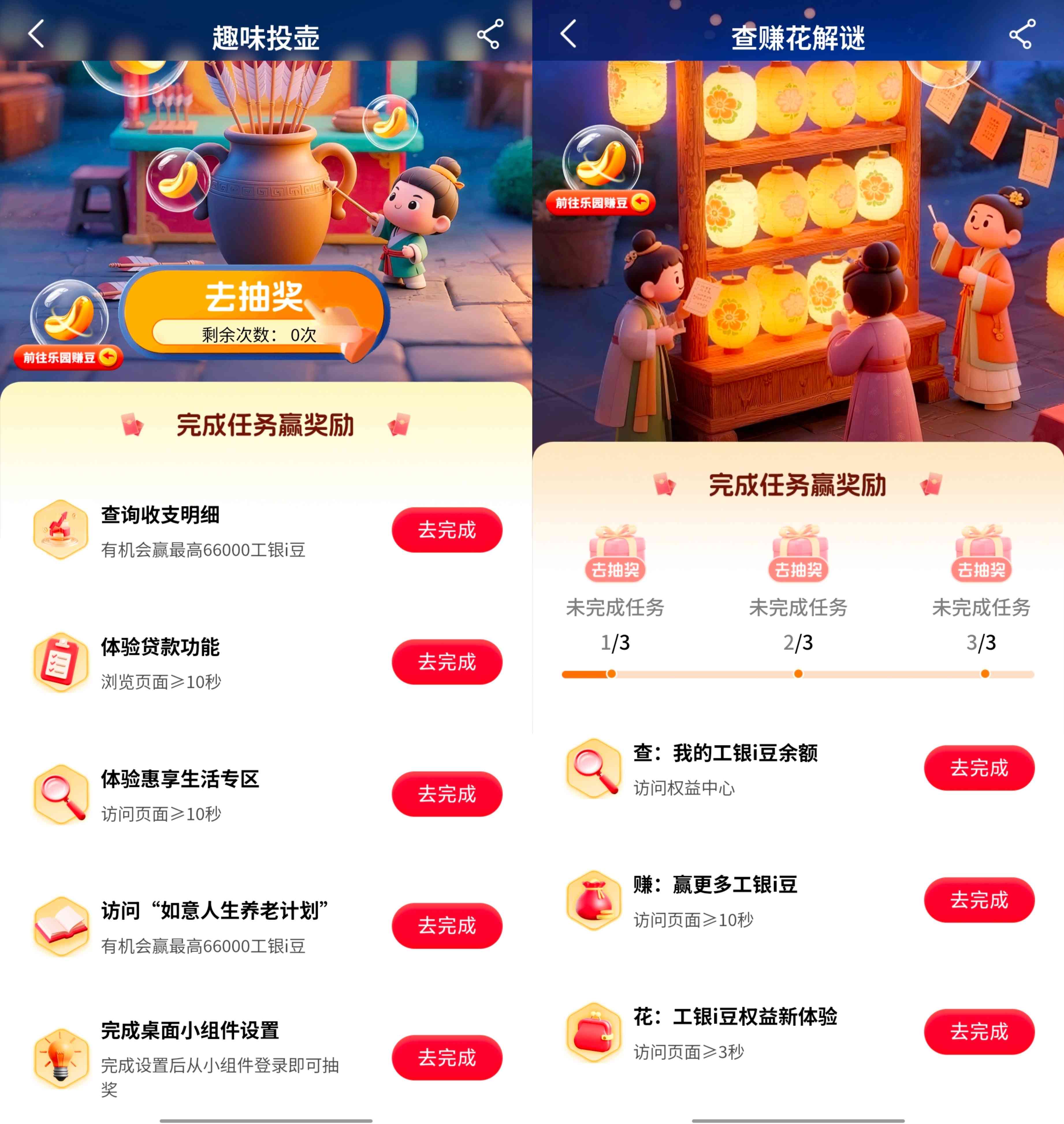Complete the 查：我的工银i豆余额 task

[x=979, y=768]
